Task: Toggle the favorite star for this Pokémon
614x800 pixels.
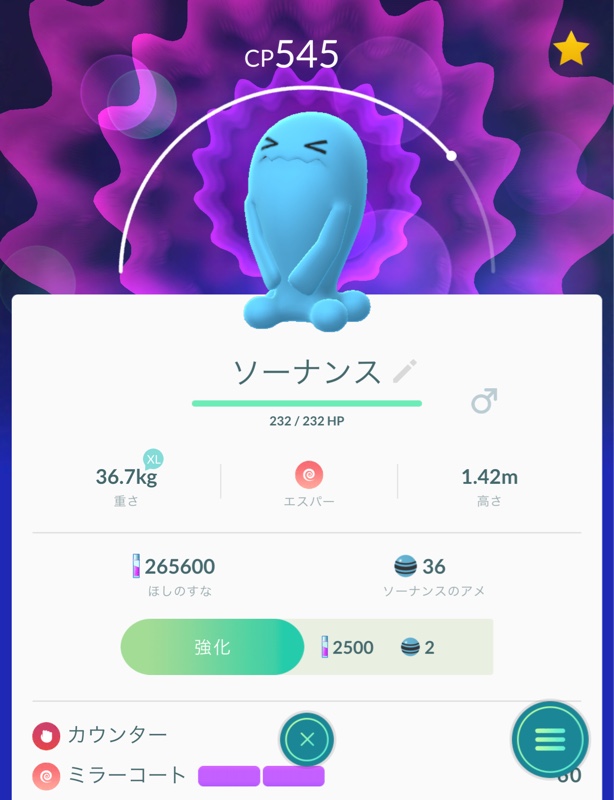Action: (x=571, y=49)
